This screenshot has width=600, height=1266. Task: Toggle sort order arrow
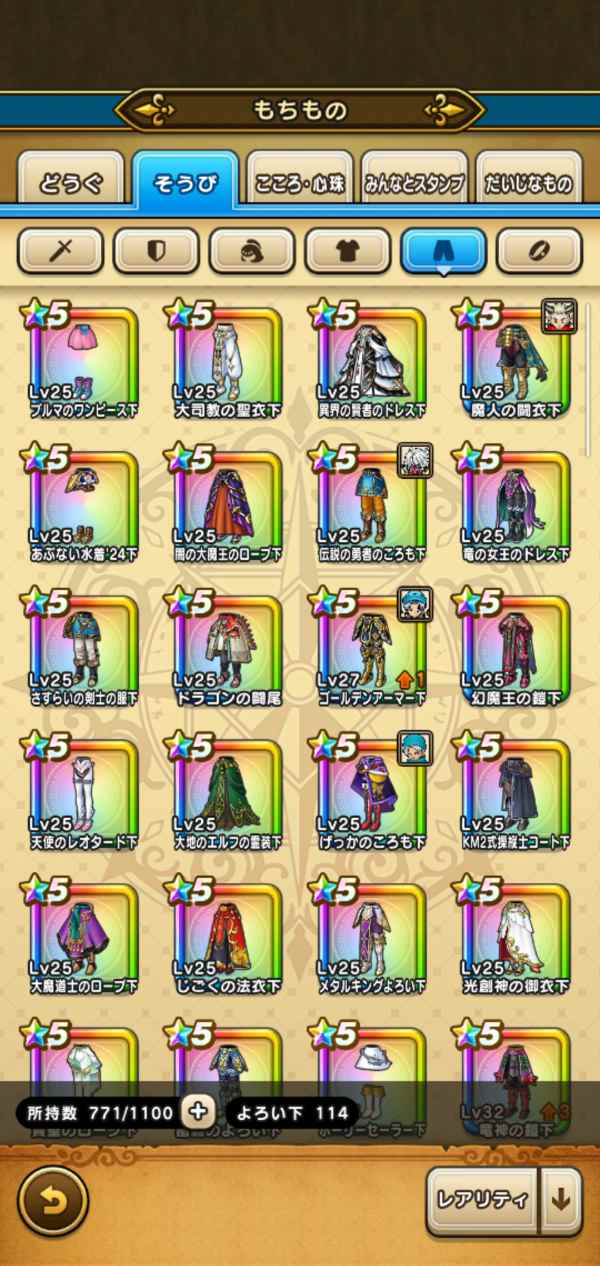click(x=562, y=1201)
